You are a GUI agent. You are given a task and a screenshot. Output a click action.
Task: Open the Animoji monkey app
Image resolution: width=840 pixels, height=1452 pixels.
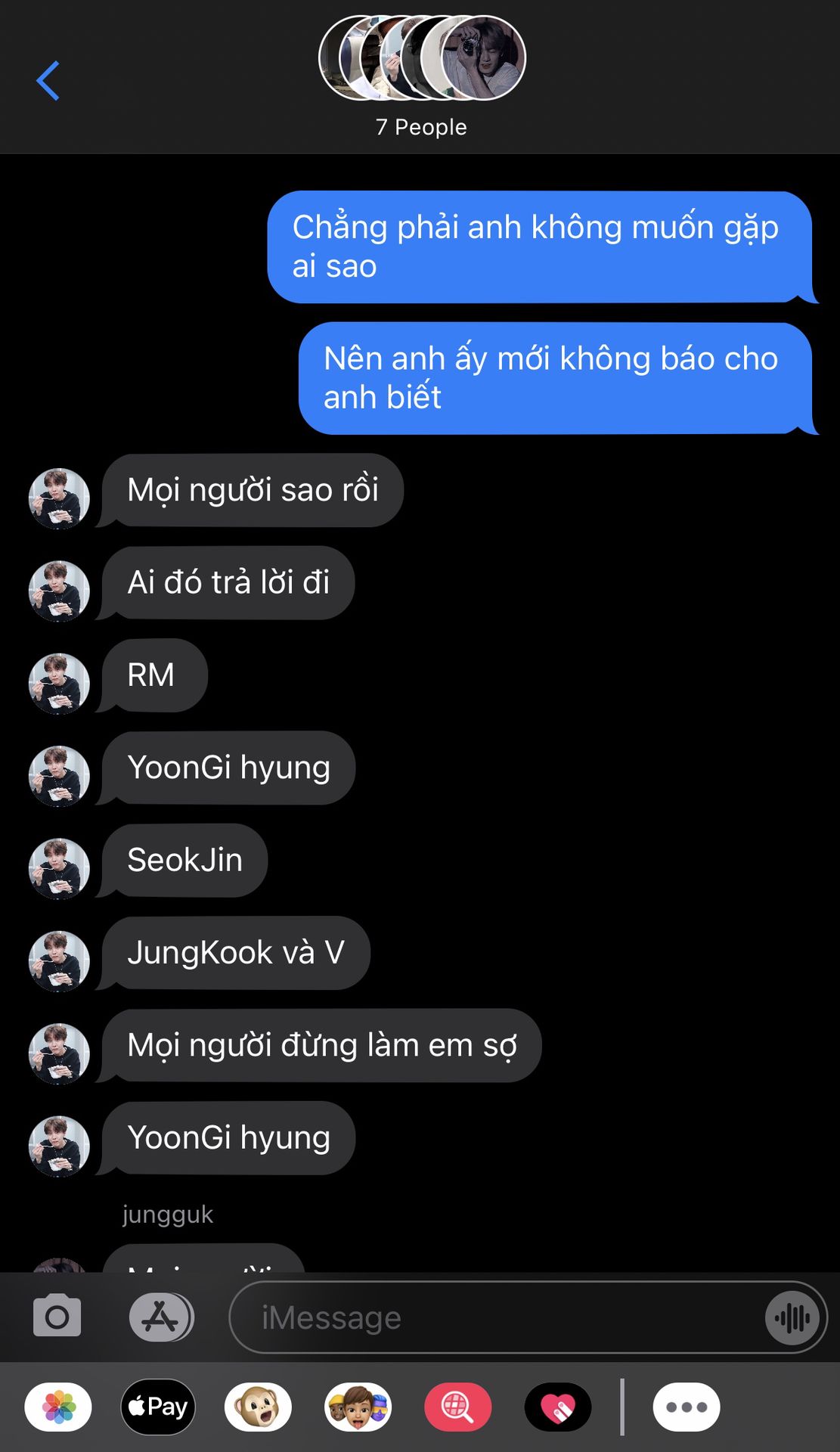pyautogui.click(x=258, y=1407)
